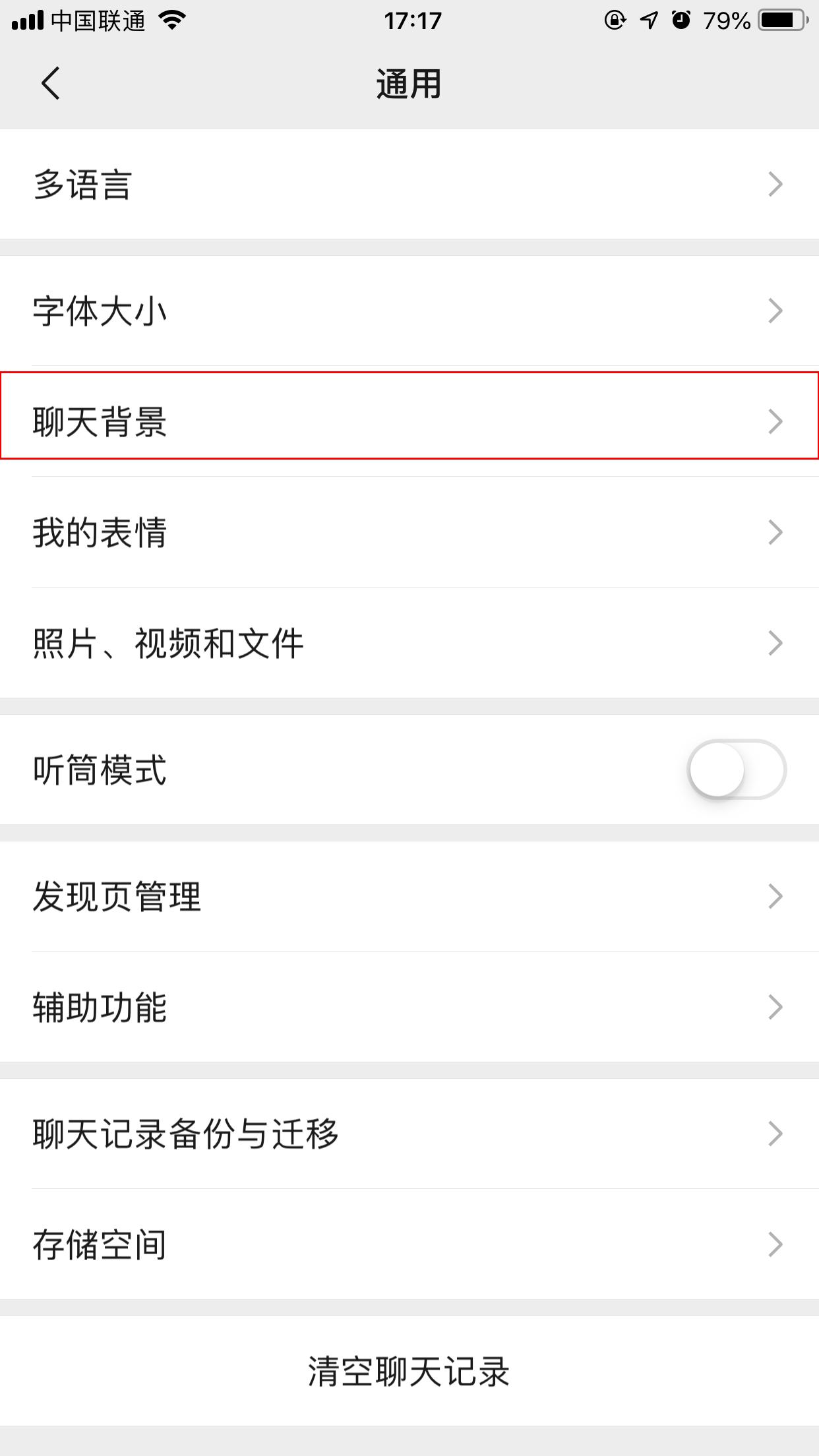The image size is (819, 1456).
Task: Open 存储空间 using its arrow
Action: click(777, 1244)
